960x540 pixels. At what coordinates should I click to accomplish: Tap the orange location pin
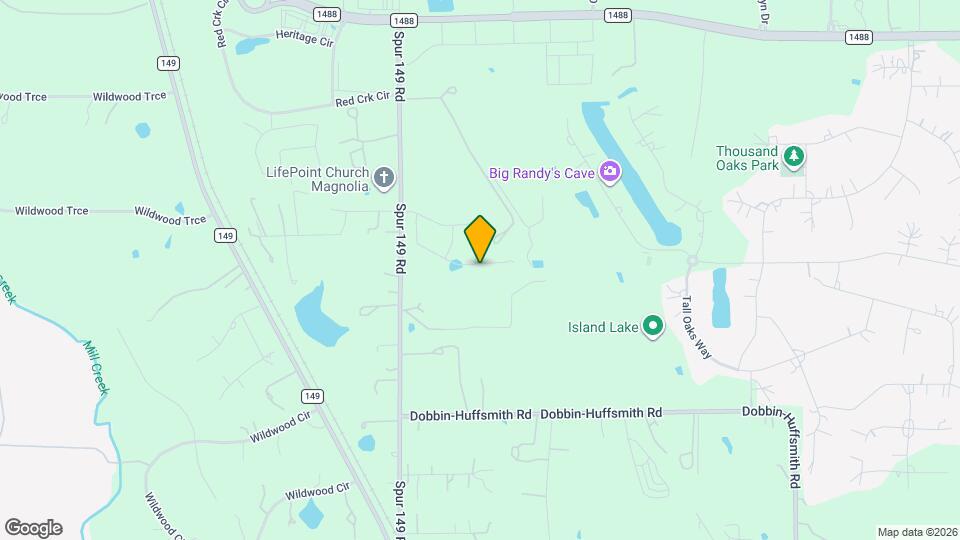pyautogui.click(x=481, y=239)
